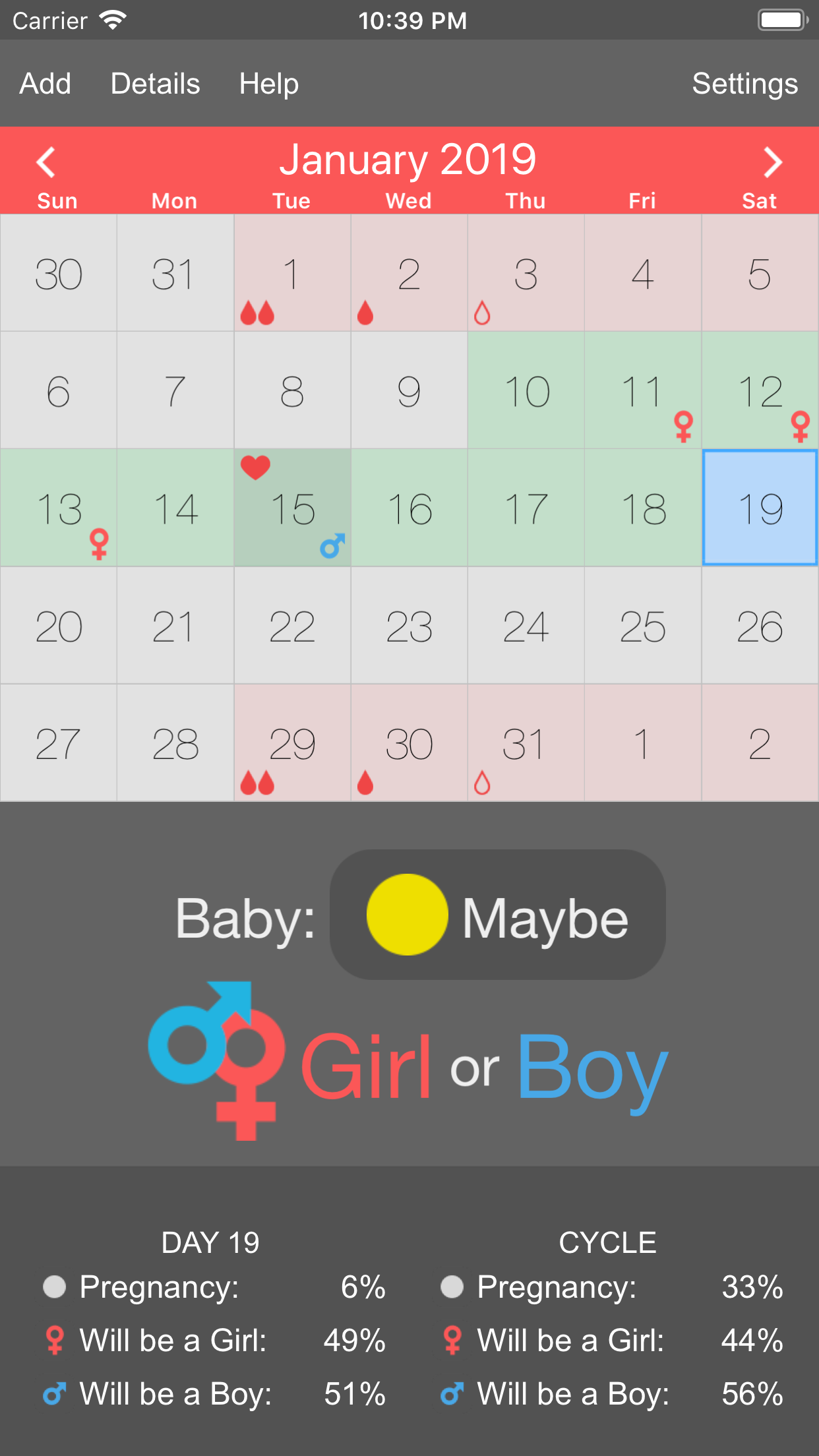
Task: Tap the Maybe baby status button
Action: click(x=497, y=915)
